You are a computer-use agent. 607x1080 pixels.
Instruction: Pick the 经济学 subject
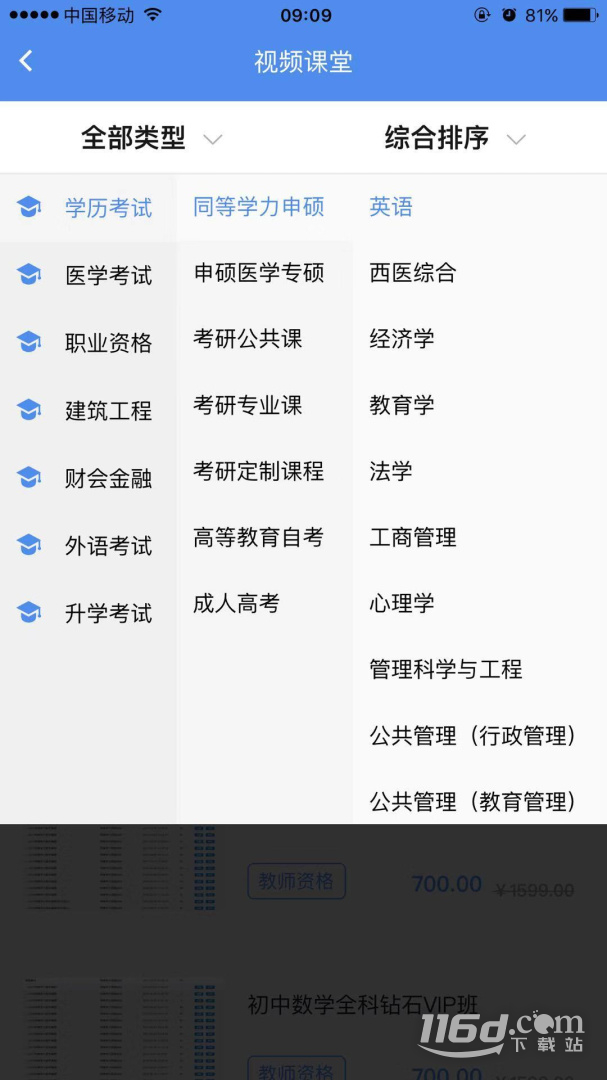(402, 339)
